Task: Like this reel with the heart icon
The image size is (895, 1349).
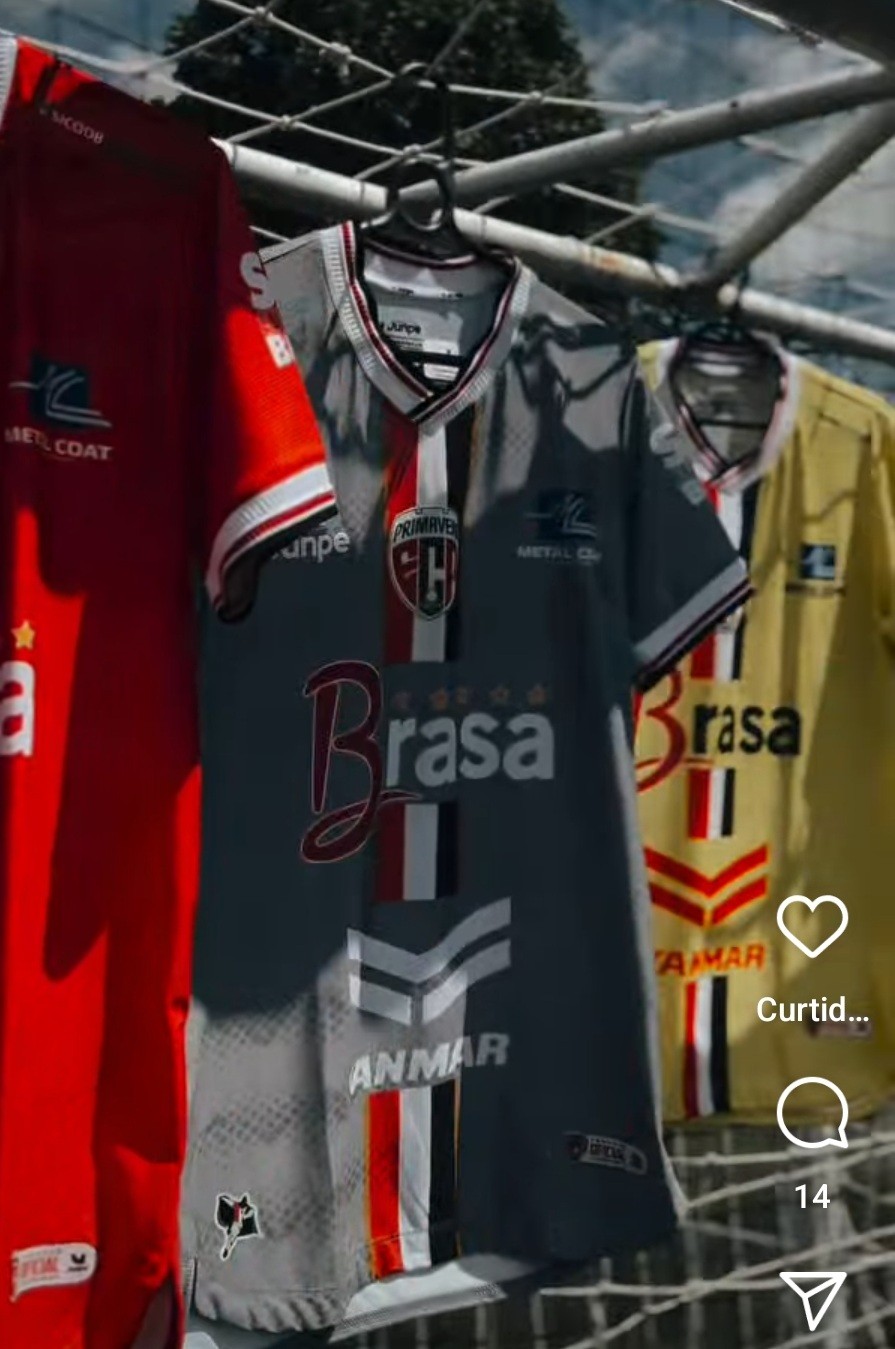Action: pyautogui.click(x=812, y=925)
